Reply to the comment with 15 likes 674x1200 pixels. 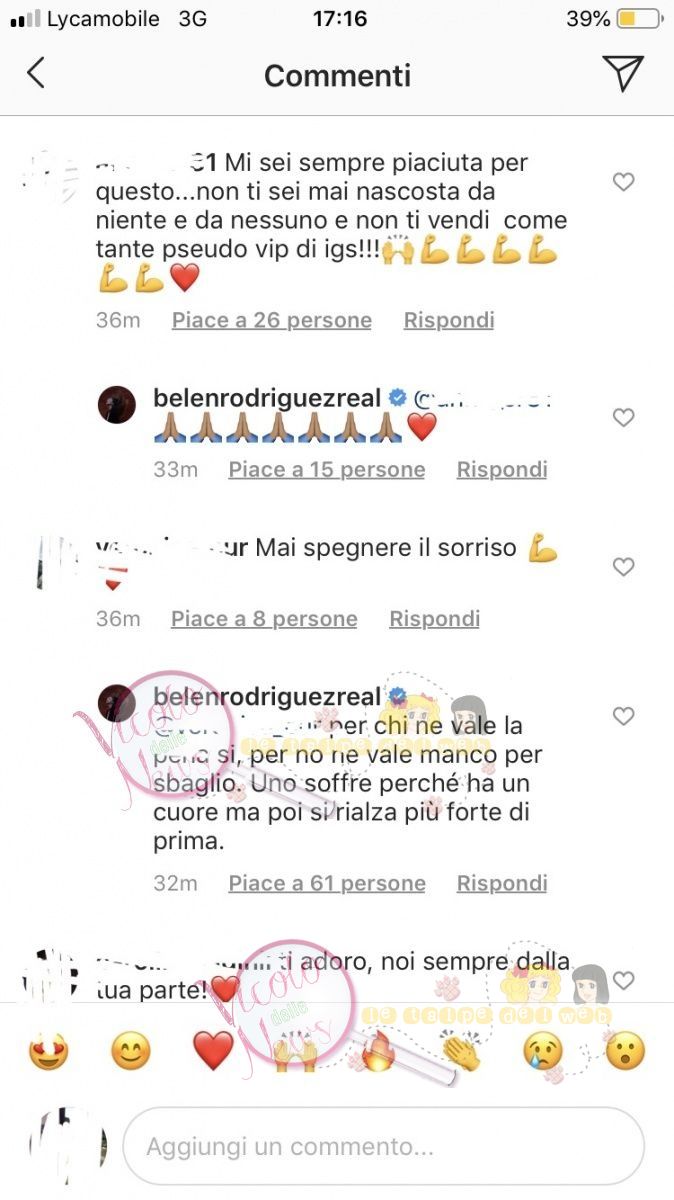(x=502, y=469)
